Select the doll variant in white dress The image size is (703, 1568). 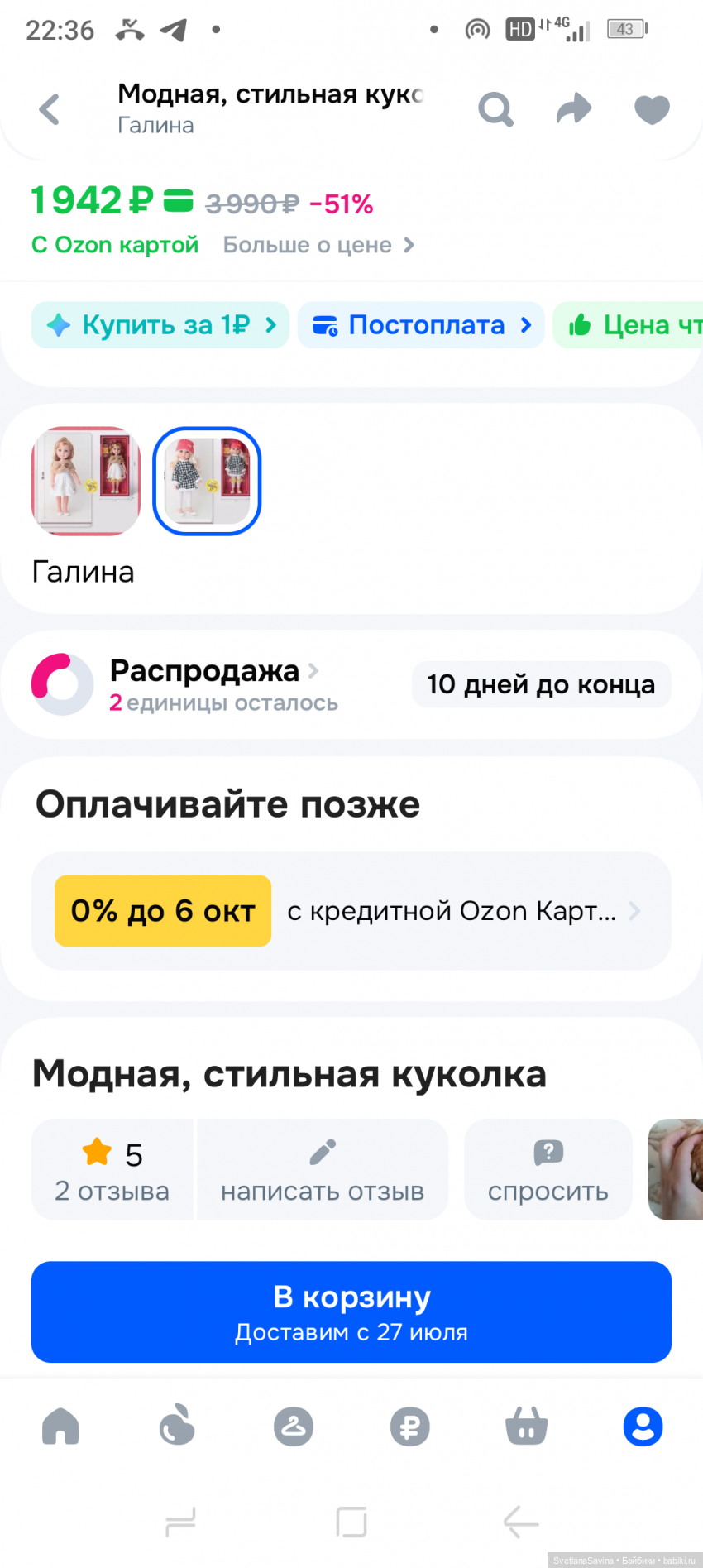(x=85, y=481)
